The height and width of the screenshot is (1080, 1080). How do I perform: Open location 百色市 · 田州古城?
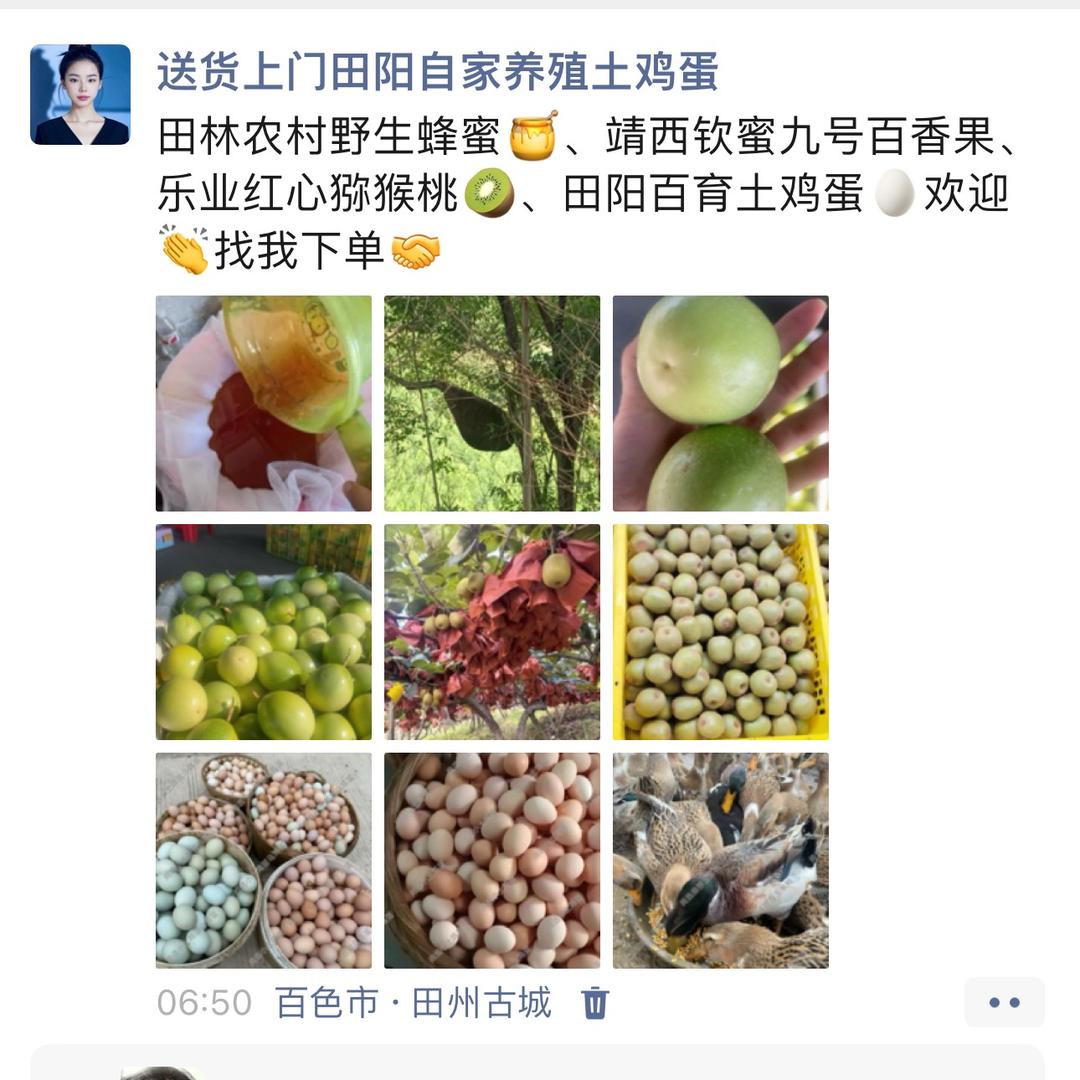point(413,1002)
